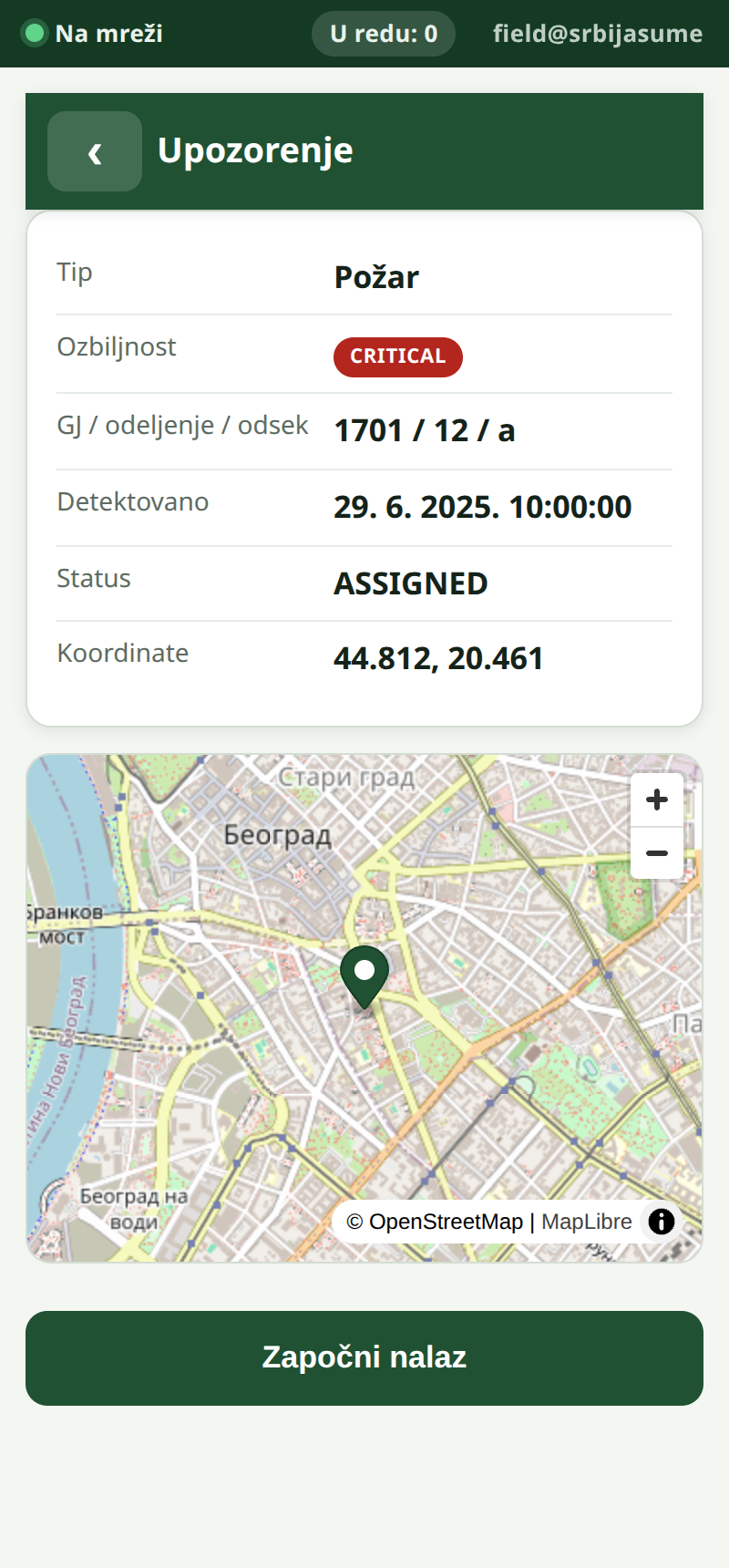
Task: Zoom out on the map
Action: coord(657,853)
